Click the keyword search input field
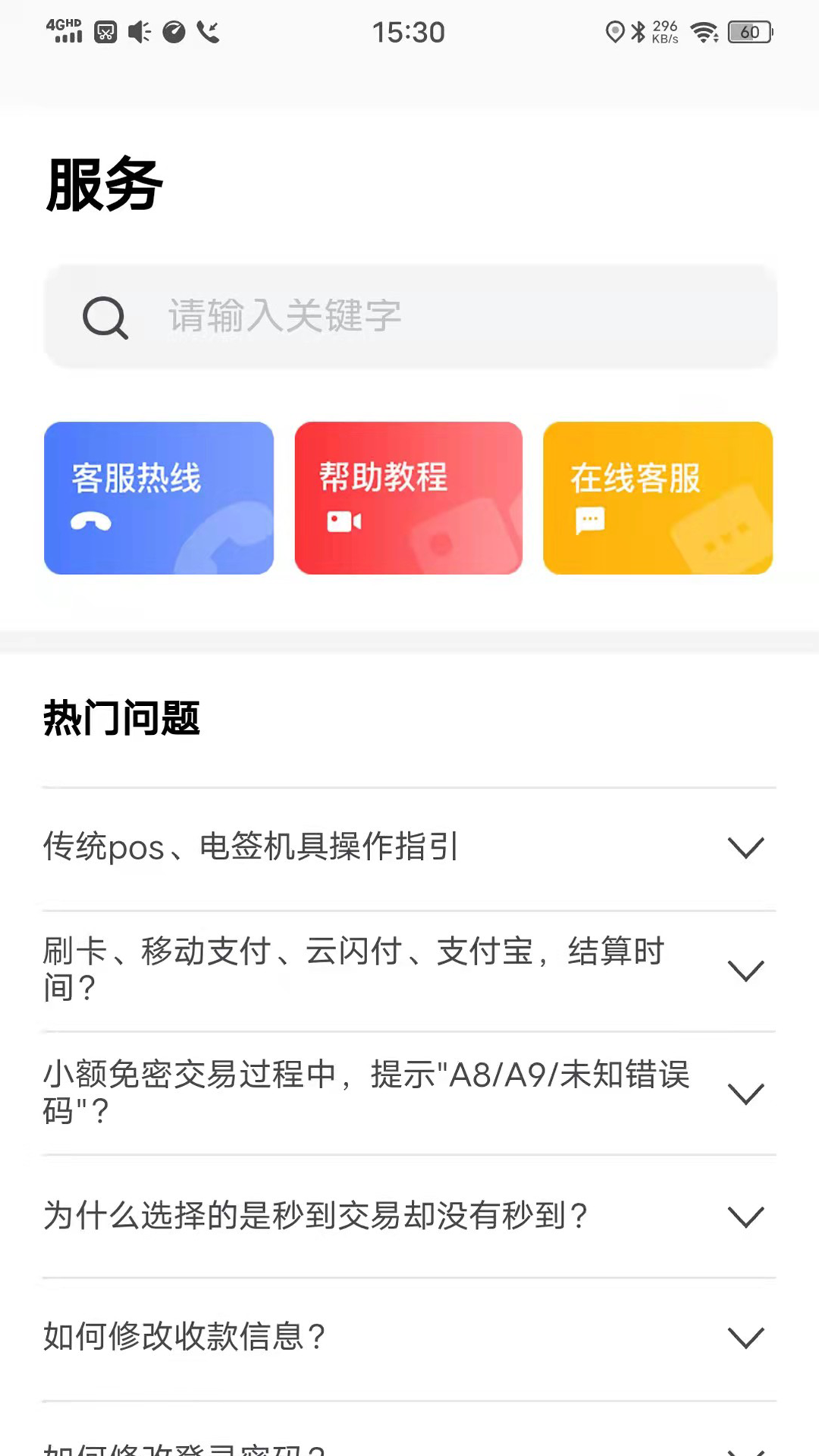Viewport: 819px width, 1456px height. click(x=409, y=317)
